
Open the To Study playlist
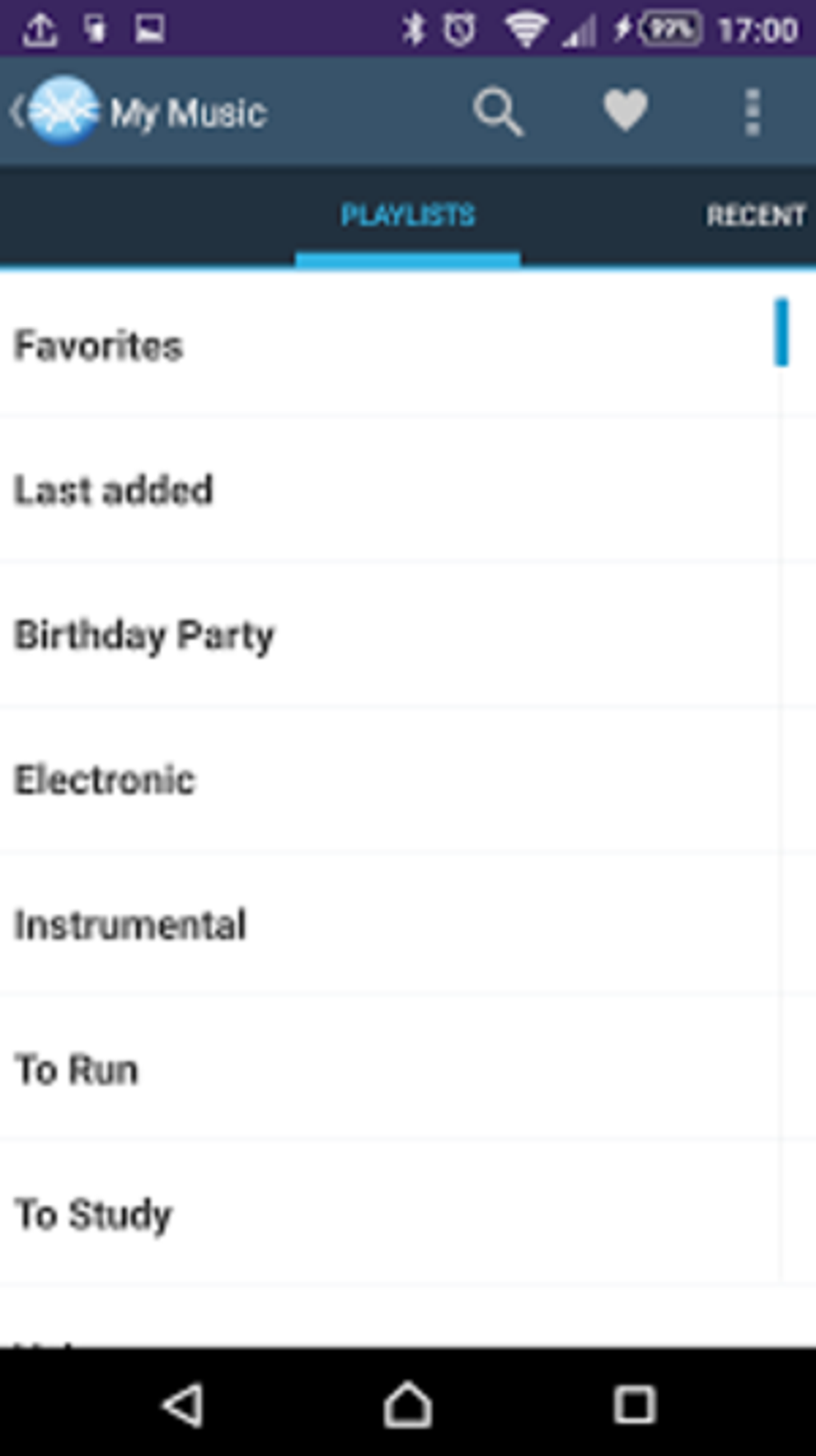(390, 1213)
